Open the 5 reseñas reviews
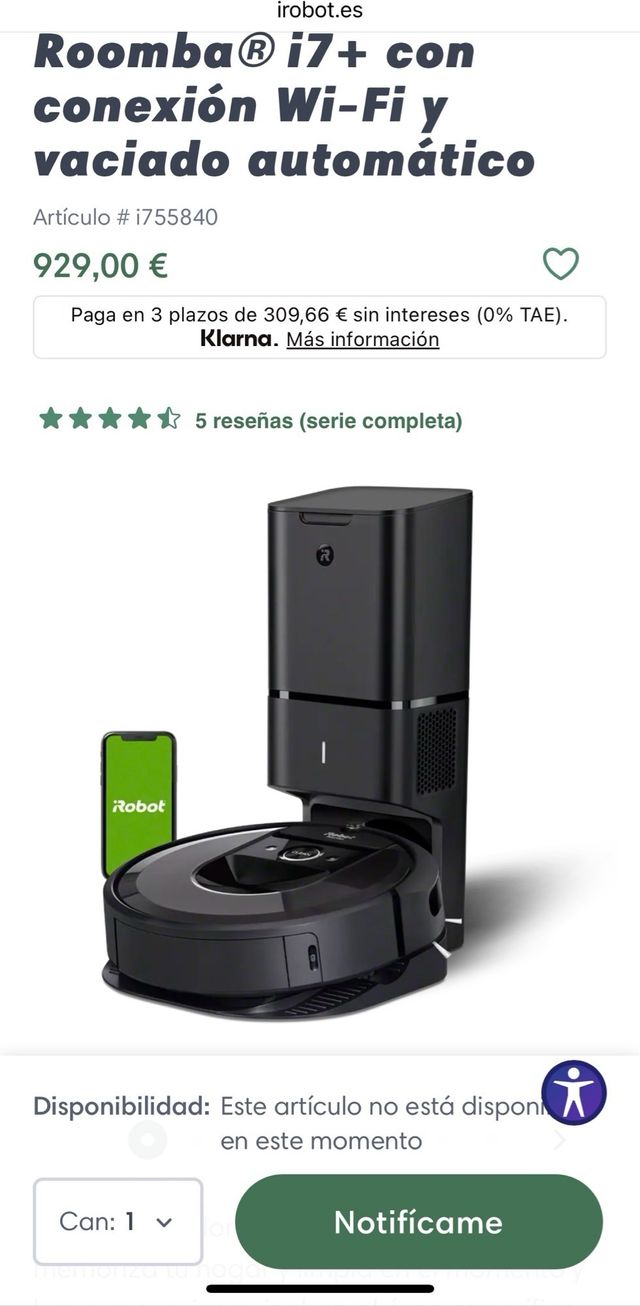The width and height of the screenshot is (640, 1306). pyautogui.click(x=328, y=421)
